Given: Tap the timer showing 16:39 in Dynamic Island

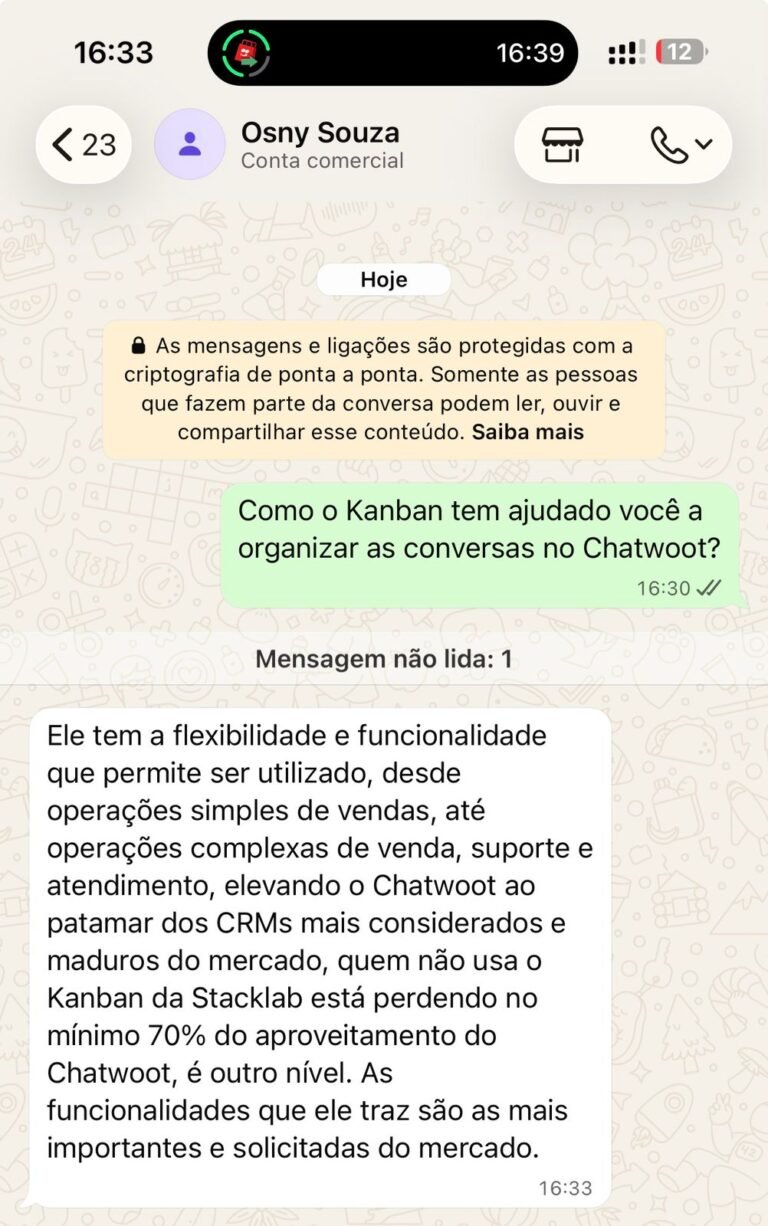Looking at the screenshot, I should [533, 52].
